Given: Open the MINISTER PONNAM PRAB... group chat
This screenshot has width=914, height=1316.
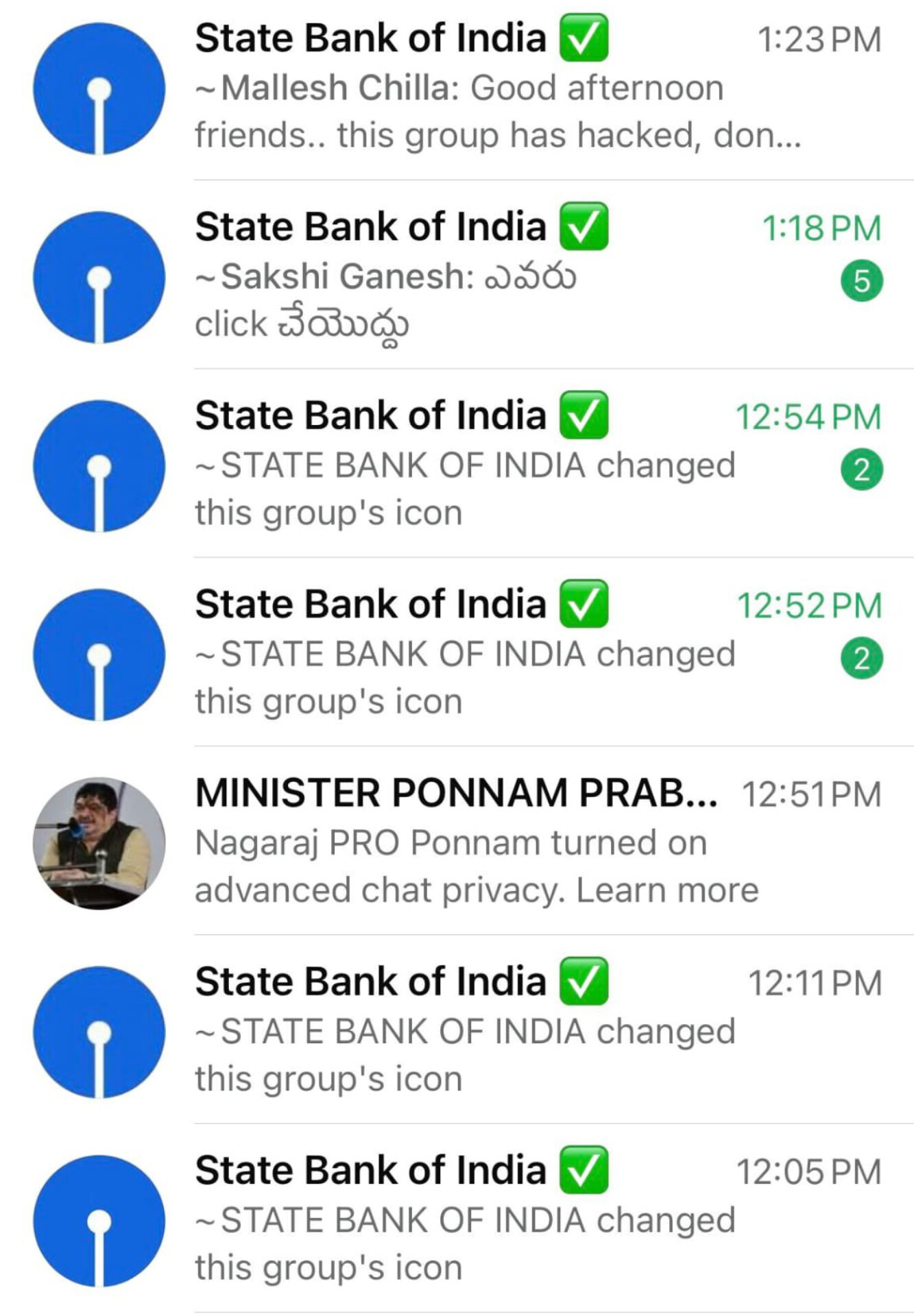Looking at the screenshot, I should pyautogui.click(x=480, y=843).
